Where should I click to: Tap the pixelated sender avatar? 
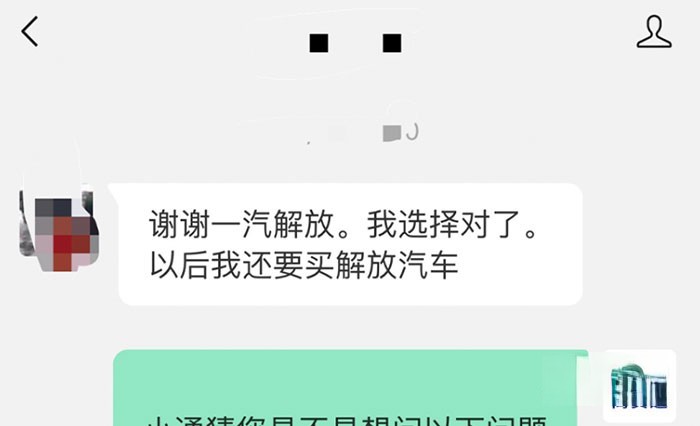coord(57,233)
